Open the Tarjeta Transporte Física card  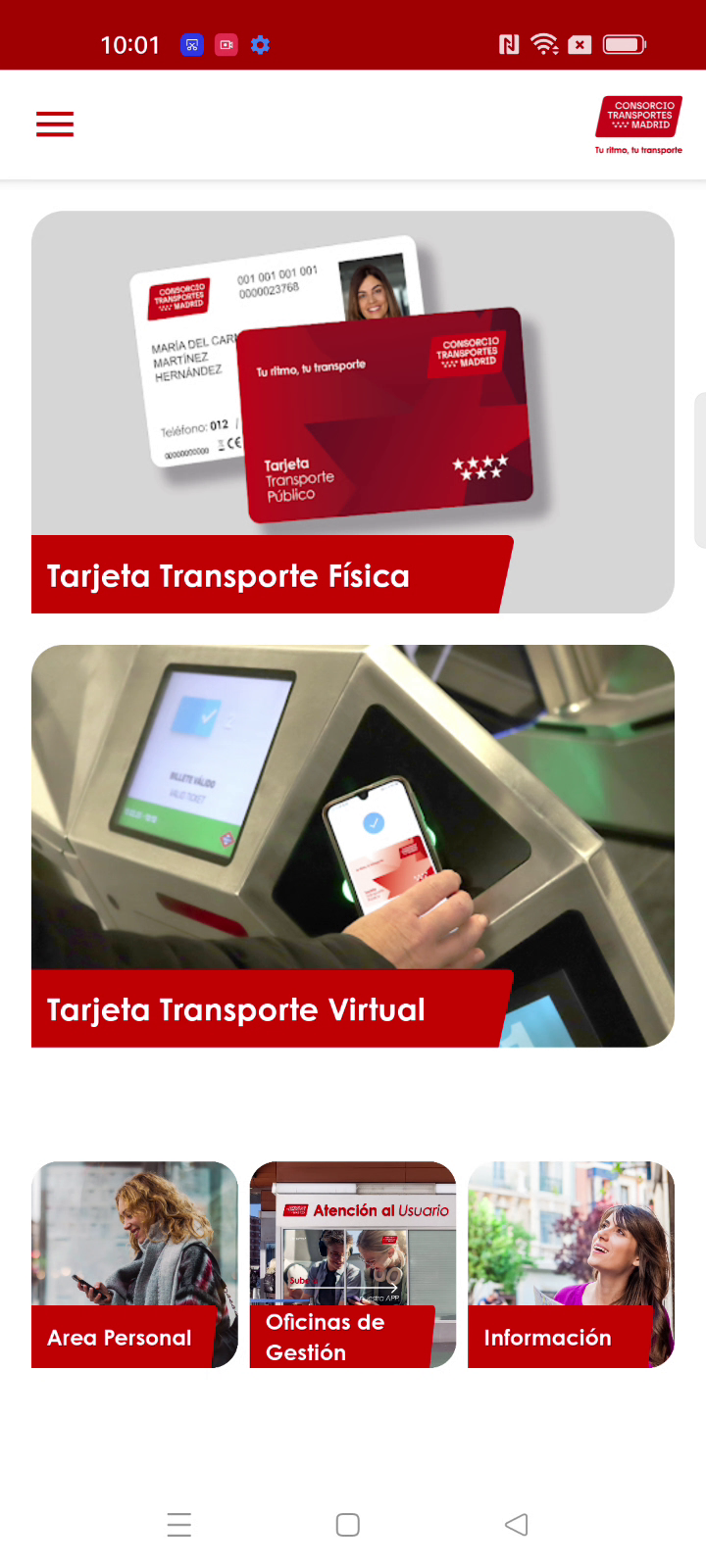coord(353,412)
